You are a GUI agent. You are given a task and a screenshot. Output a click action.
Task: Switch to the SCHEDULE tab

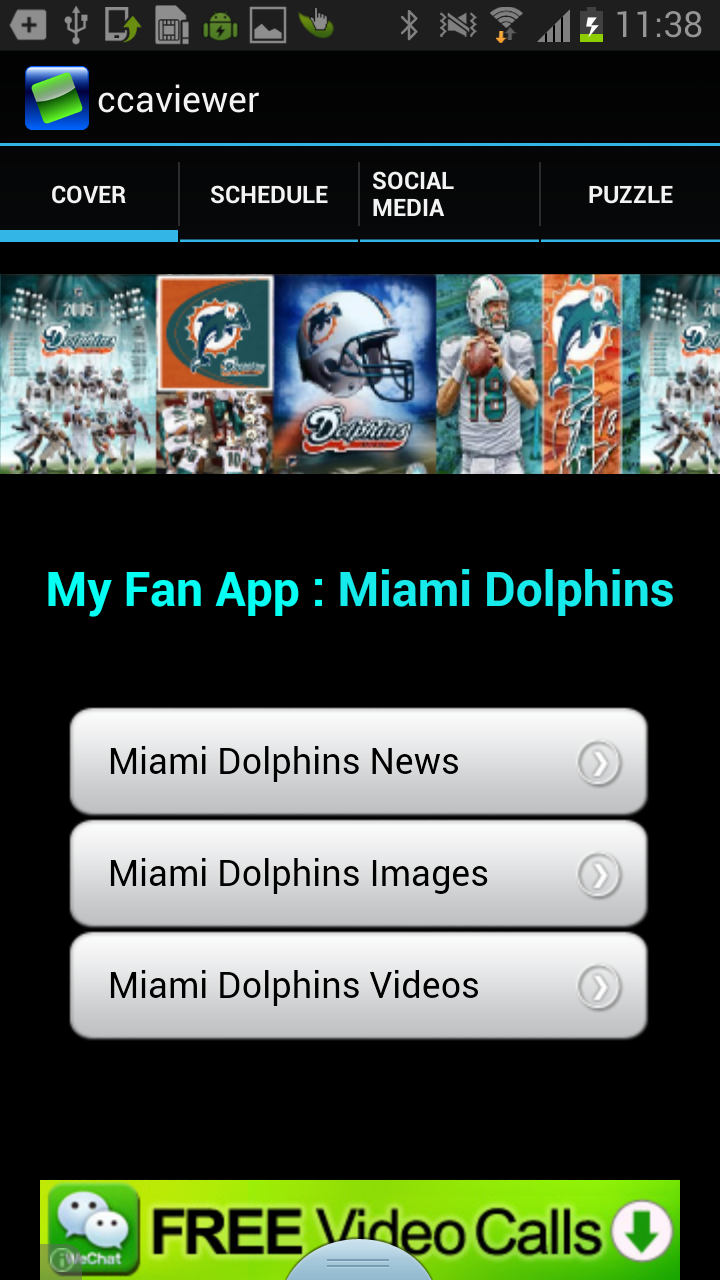tap(268, 195)
